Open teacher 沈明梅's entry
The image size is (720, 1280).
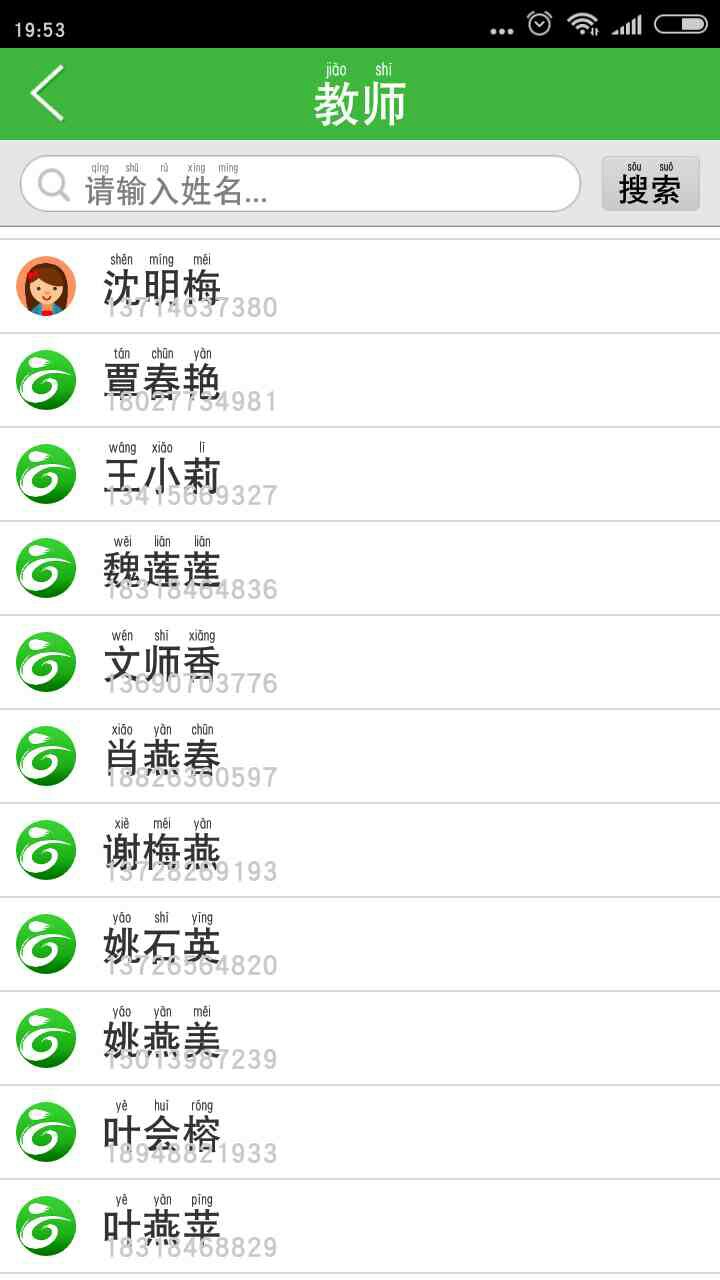pos(360,287)
